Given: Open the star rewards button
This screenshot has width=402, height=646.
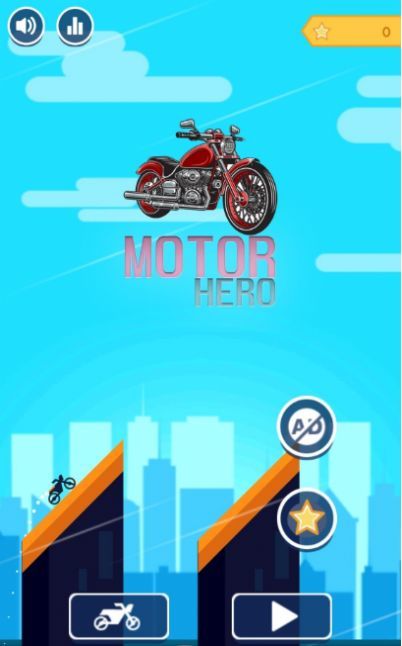Looking at the screenshot, I should (307, 519).
